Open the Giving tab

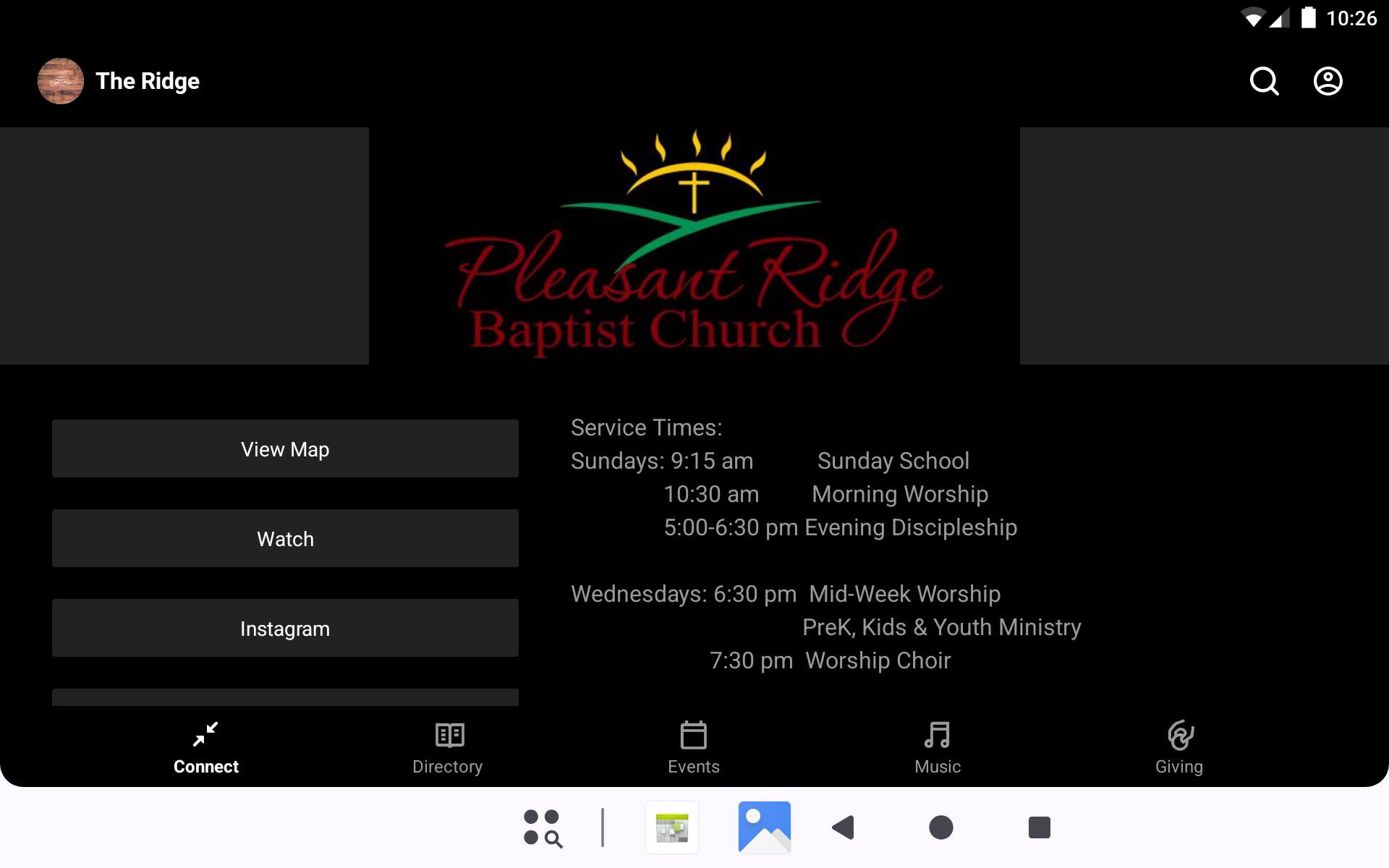(x=1179, y=748)
